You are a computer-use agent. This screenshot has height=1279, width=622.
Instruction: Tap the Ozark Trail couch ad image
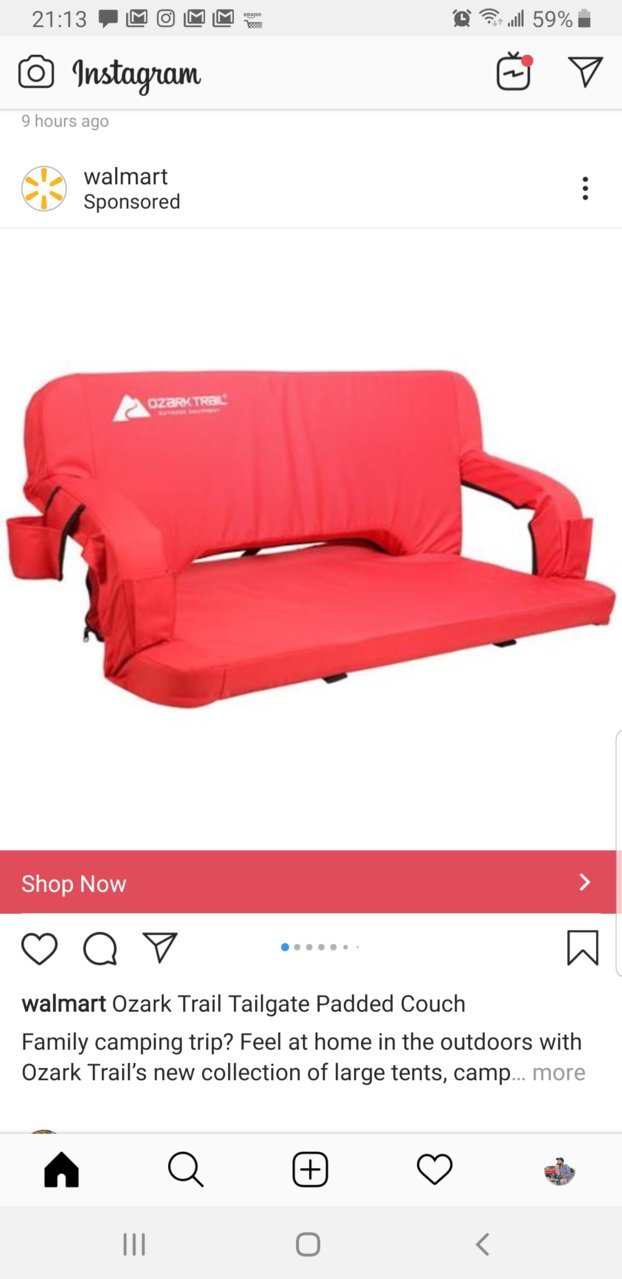pyautogui.click(x=311, y=538)
